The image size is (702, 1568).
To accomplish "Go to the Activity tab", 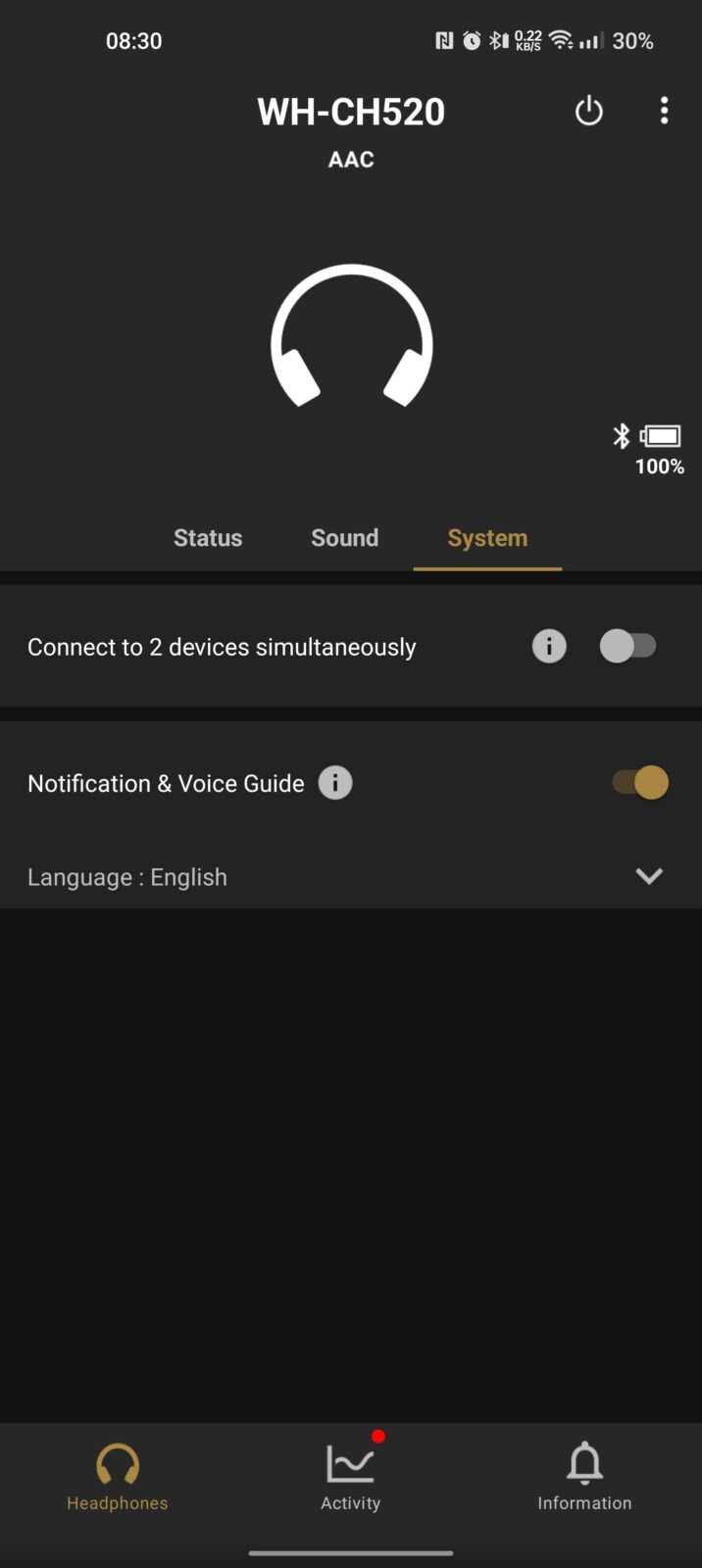I will tap(350, 1477).
